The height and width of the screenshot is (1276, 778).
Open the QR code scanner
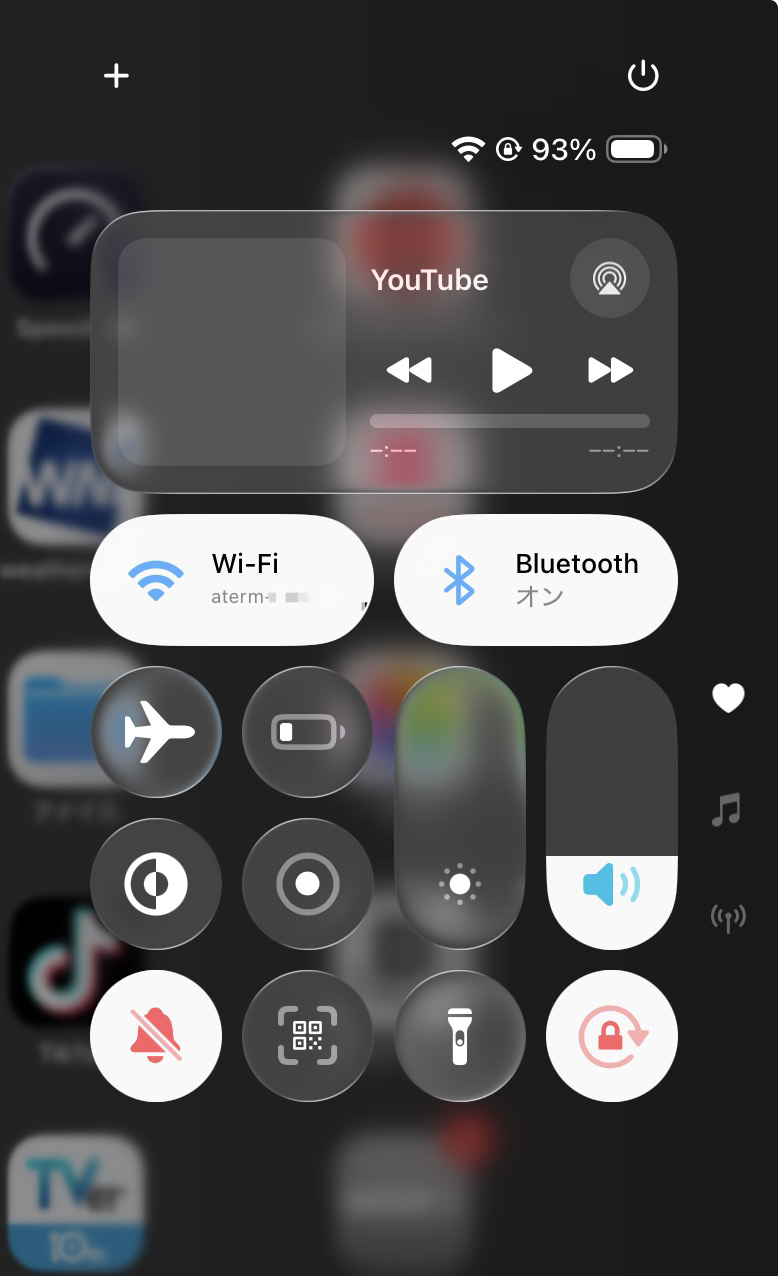coord(307,1036)
